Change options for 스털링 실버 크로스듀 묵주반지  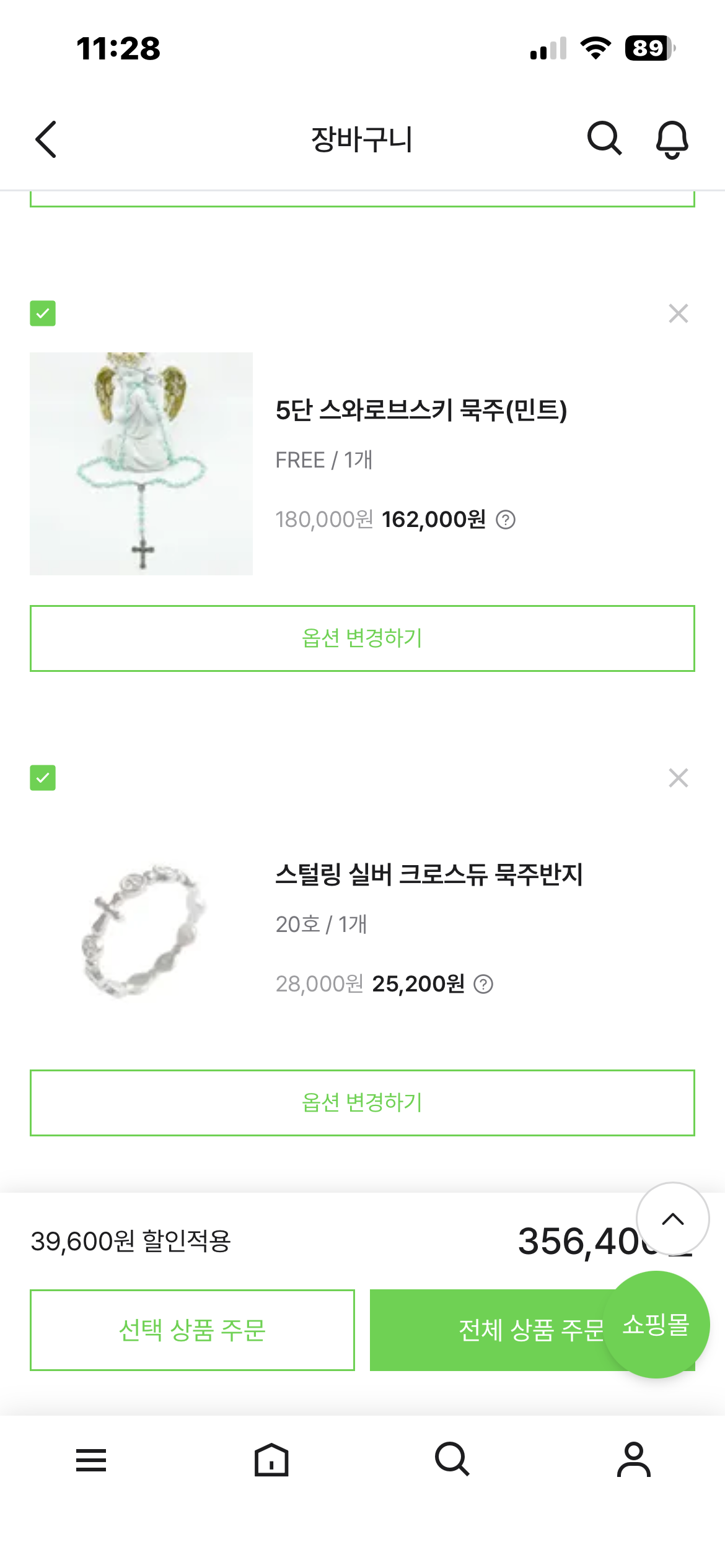click(x=362, y=1103)
